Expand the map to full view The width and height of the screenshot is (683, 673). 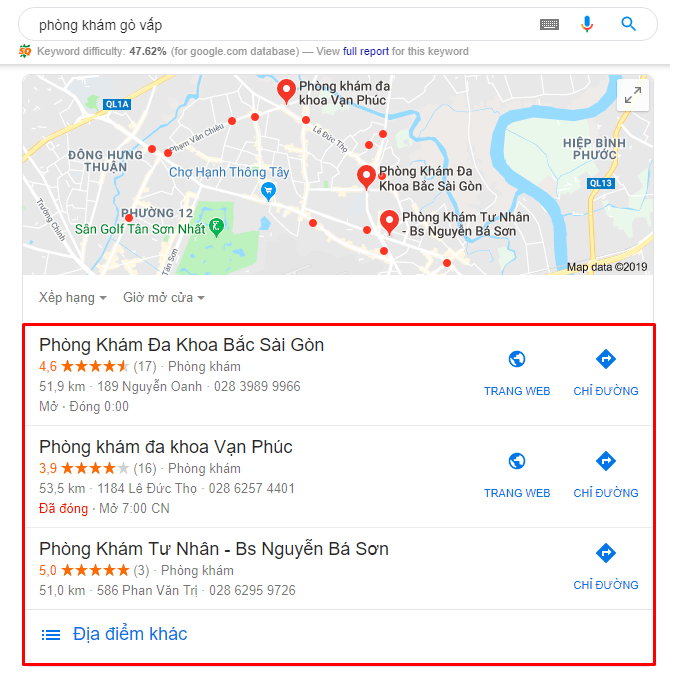point(632,95)
